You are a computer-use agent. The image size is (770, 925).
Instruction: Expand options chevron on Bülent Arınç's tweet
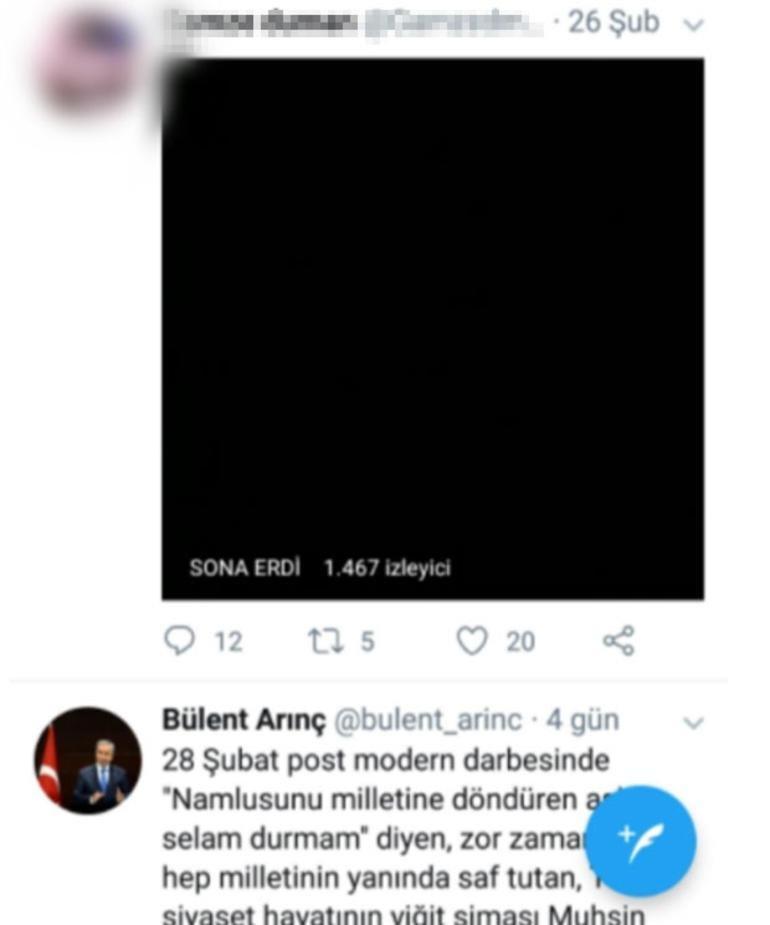(x=693, y=722)
